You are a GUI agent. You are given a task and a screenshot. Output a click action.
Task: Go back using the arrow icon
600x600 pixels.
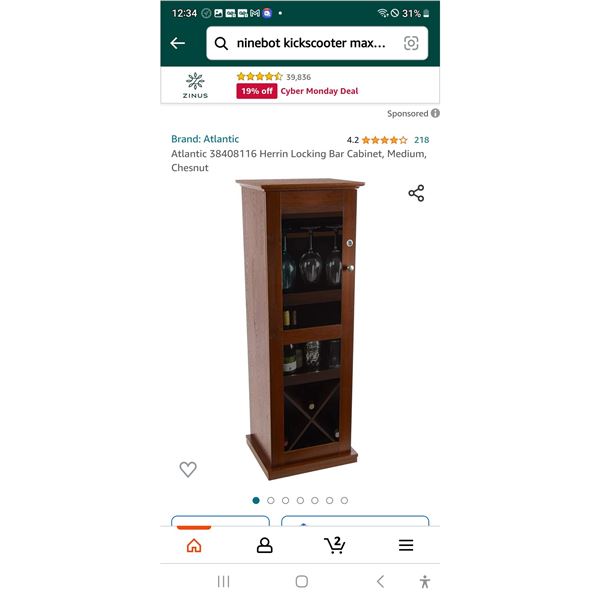tap(178, 43)
